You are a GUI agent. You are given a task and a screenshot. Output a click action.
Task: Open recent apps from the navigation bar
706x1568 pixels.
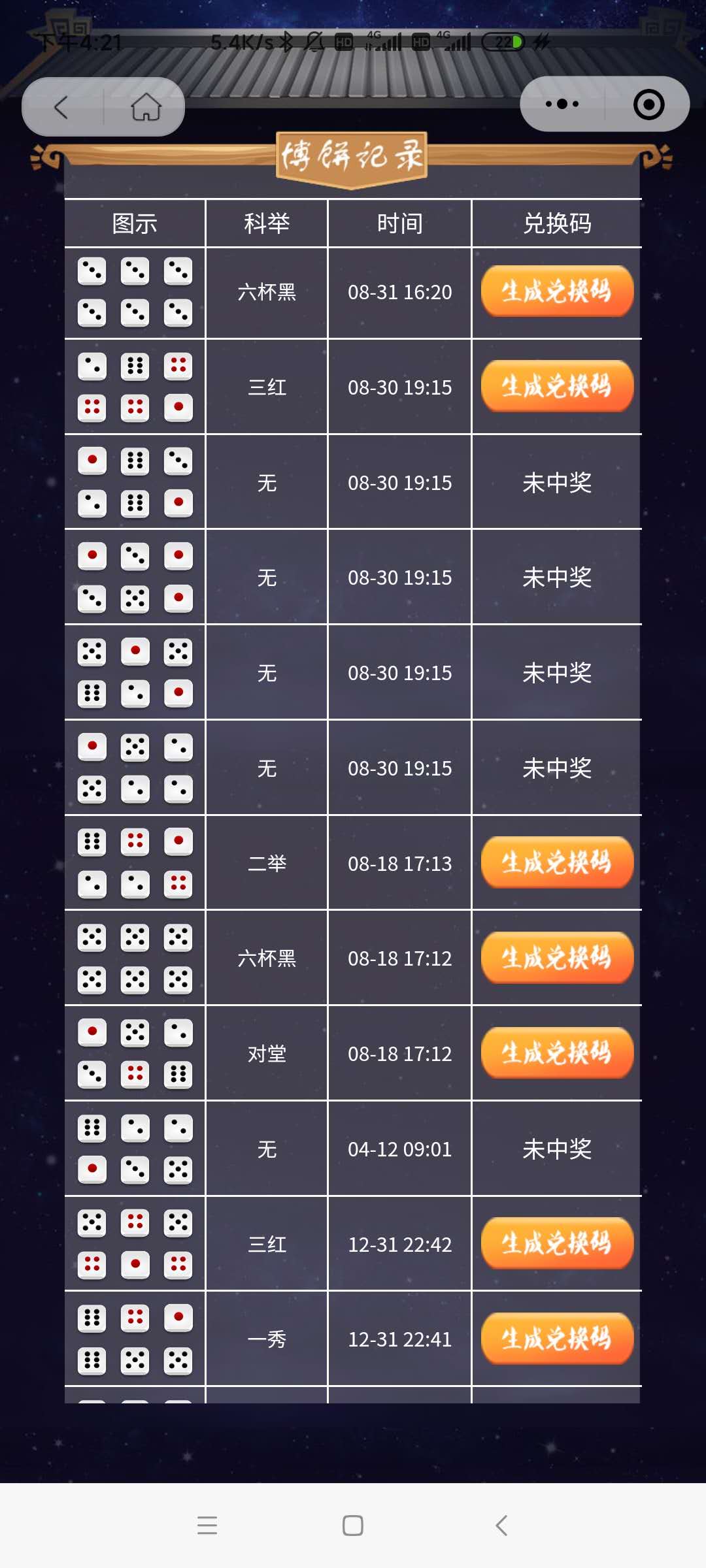[x=207, y=1526]
